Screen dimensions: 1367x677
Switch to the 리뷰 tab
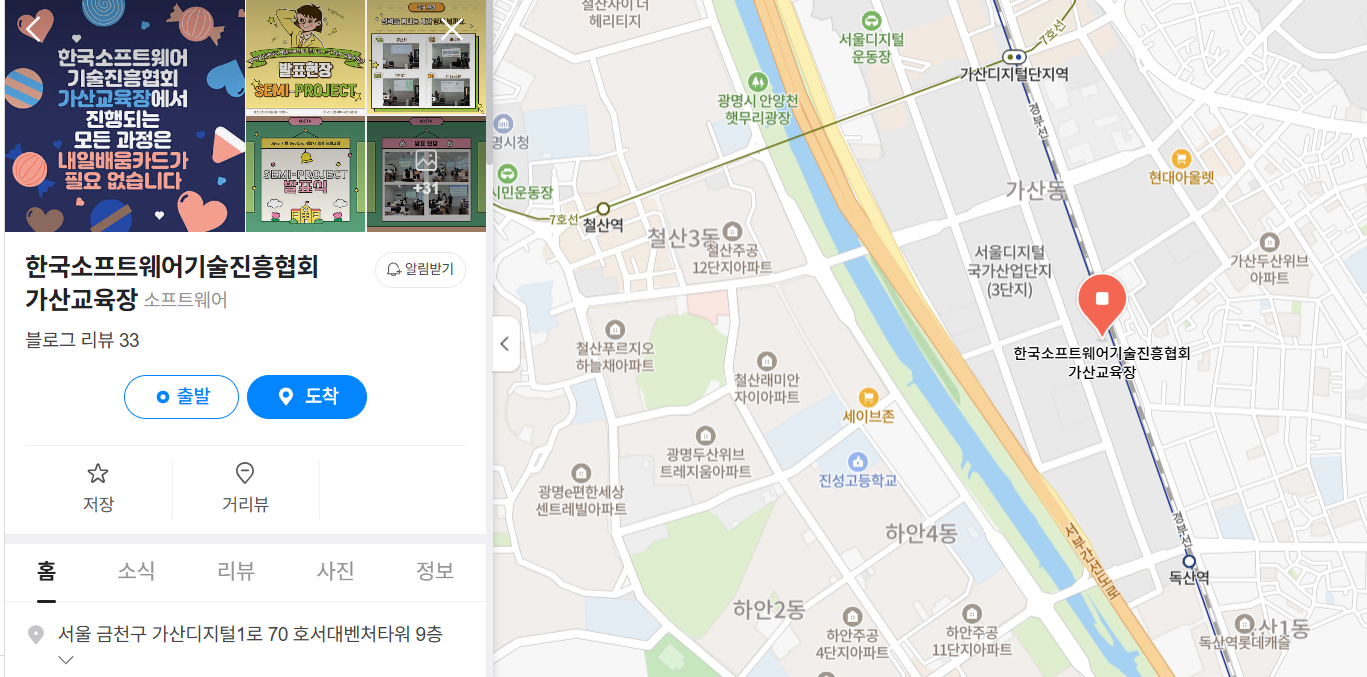(236, 571)
